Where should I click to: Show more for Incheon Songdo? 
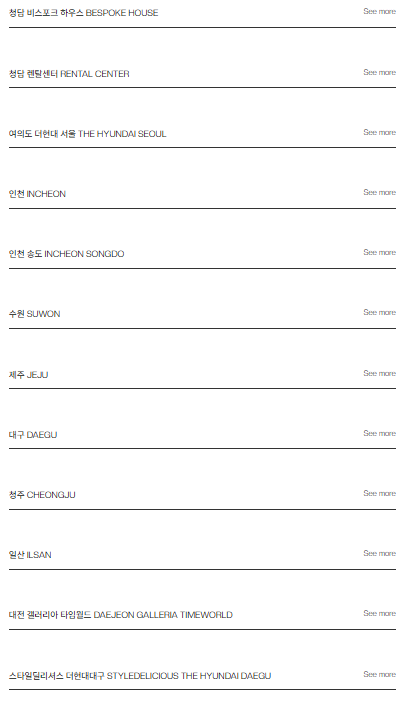379,252
